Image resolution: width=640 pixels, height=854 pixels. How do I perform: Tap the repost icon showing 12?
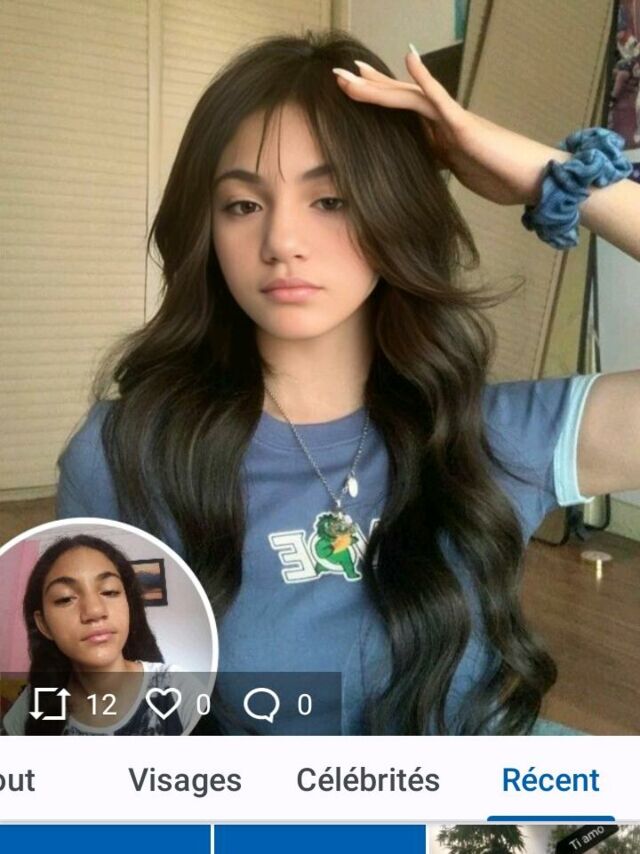tap(50, 704)
